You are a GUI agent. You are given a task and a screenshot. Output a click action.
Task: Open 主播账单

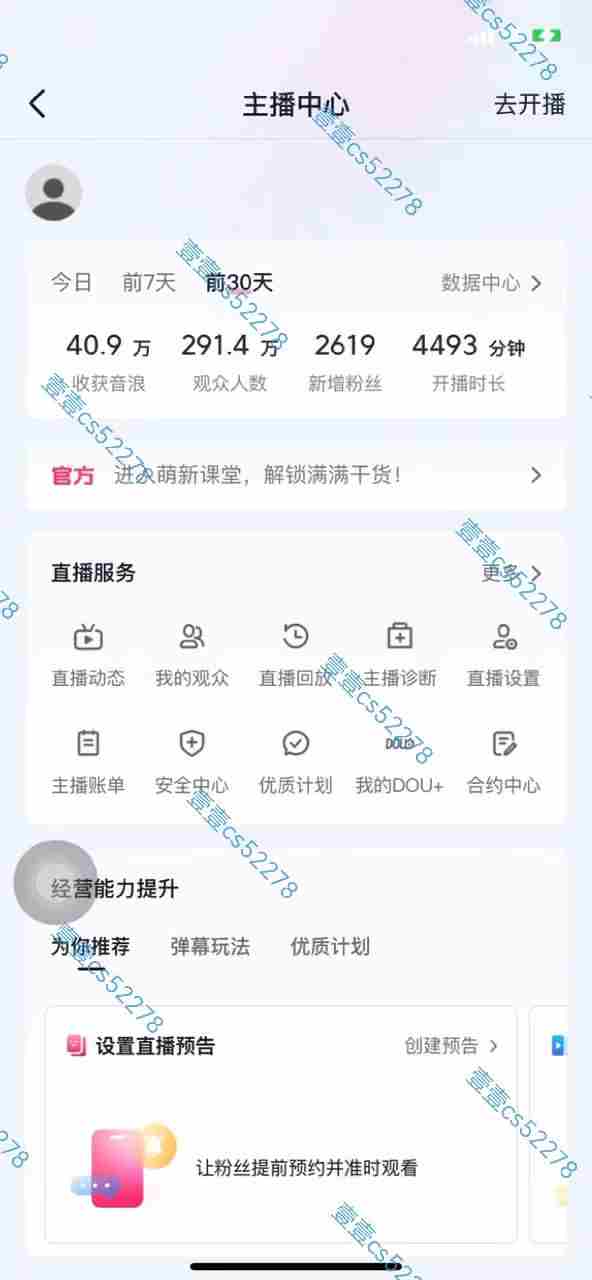(88, 762)
